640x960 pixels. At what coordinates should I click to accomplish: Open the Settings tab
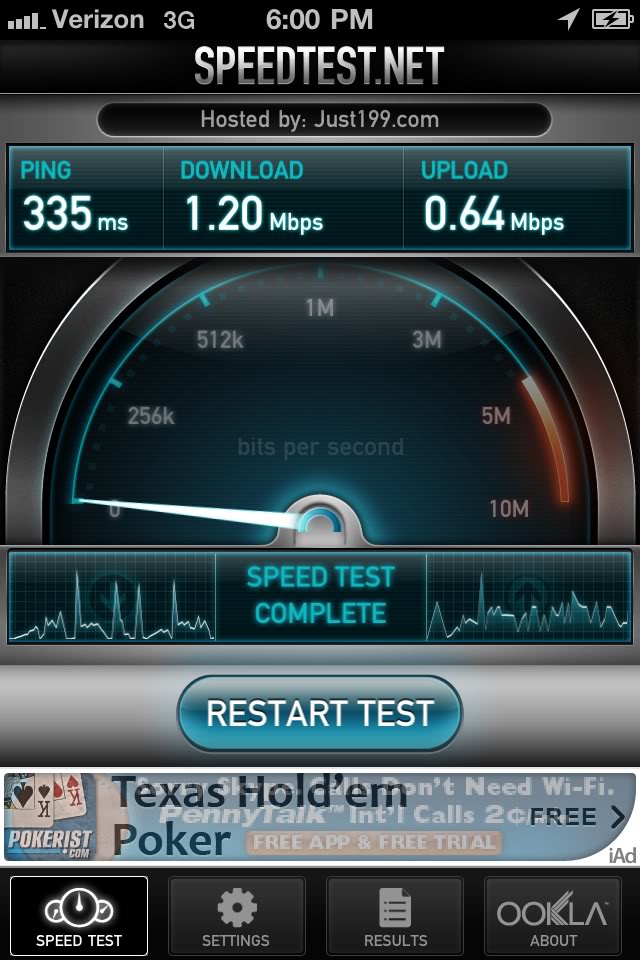point(236,915)
